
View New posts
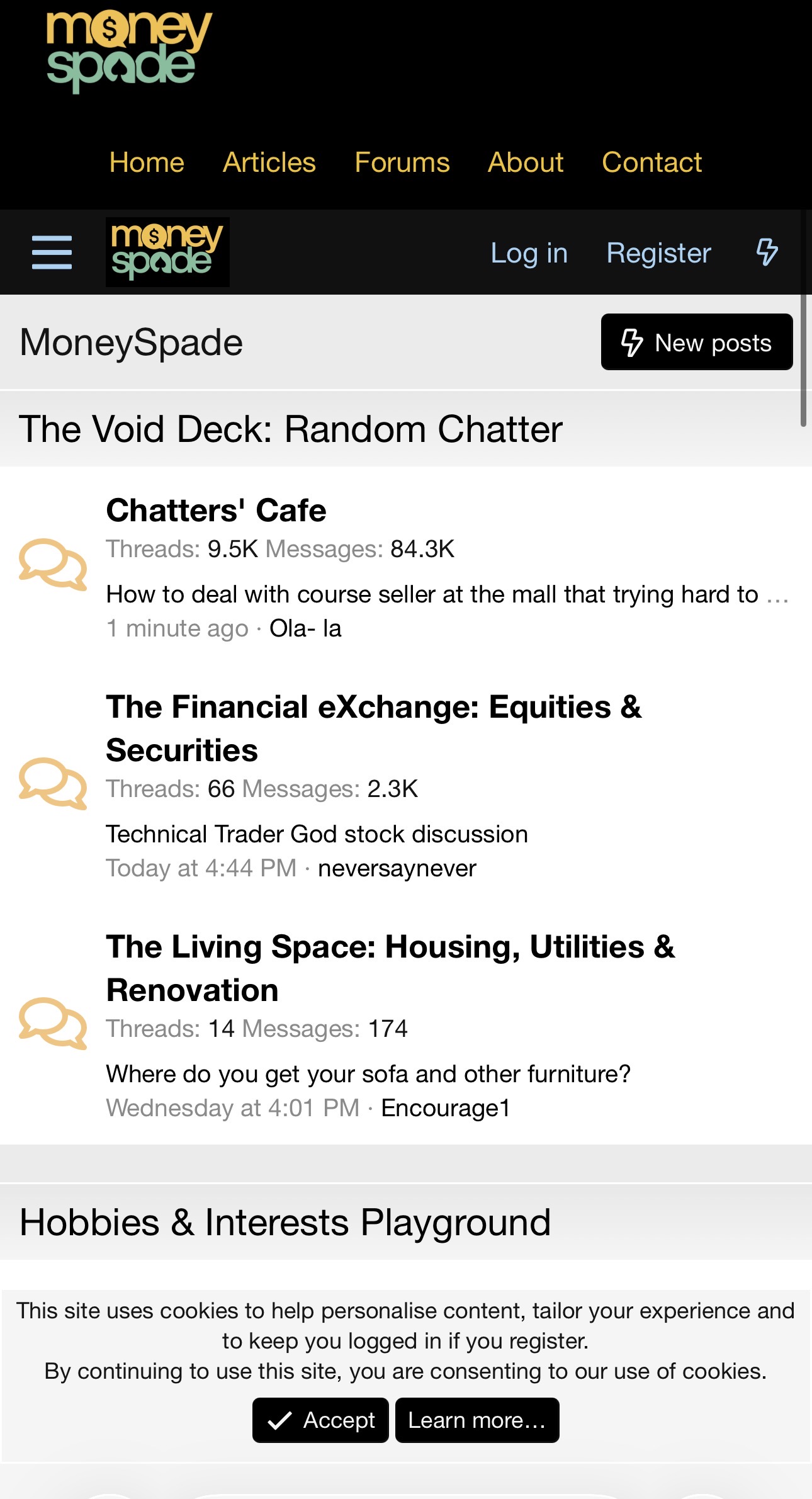pyautogui.click(x=696, y=342)
